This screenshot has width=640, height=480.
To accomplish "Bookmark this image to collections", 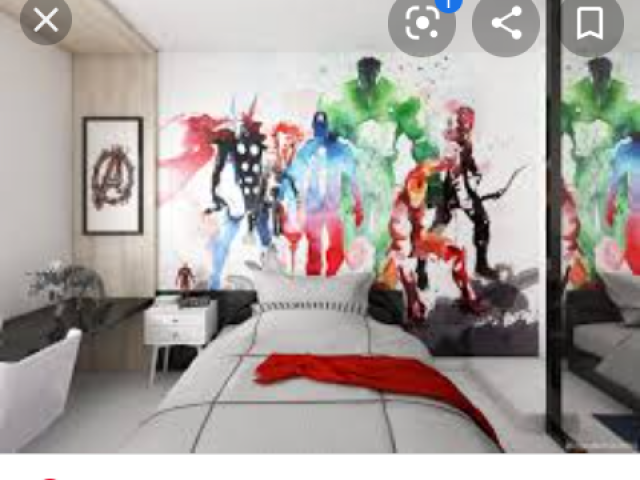I will pyautogui.click(x=590, y=22).
